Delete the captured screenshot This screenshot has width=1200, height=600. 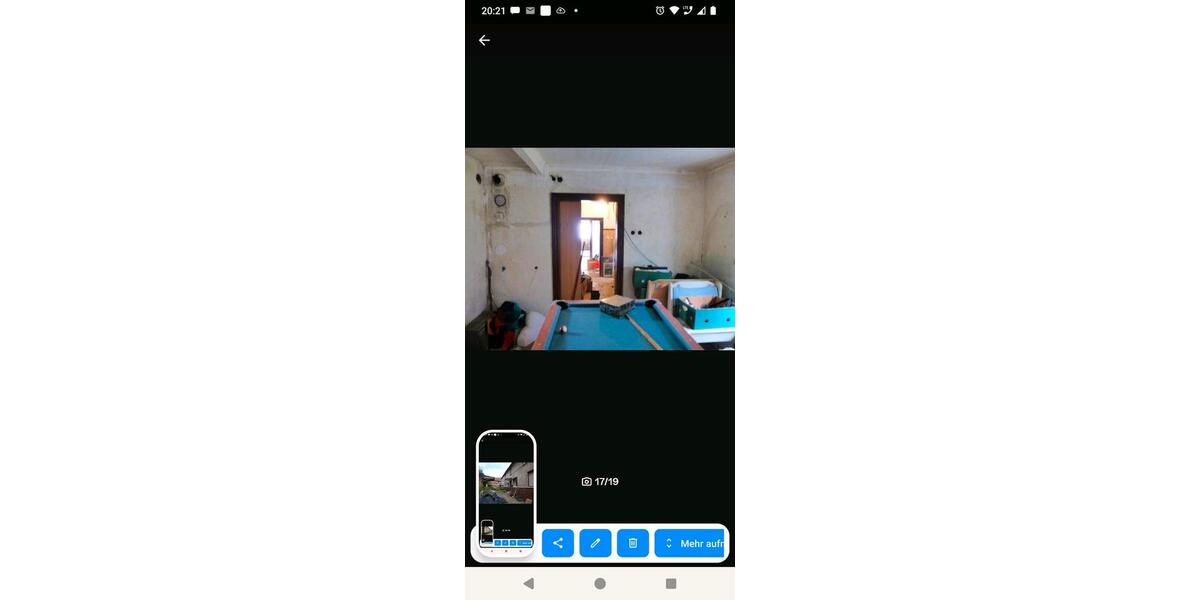coord(633,543)
